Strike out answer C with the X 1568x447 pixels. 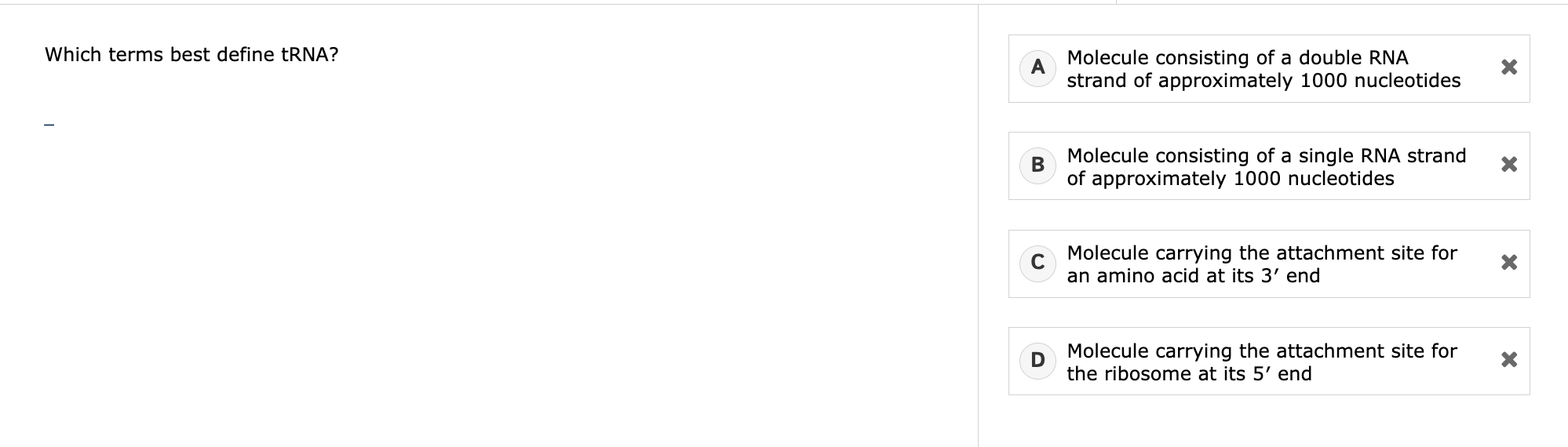pyautogui.click(x=1508, y=263)
